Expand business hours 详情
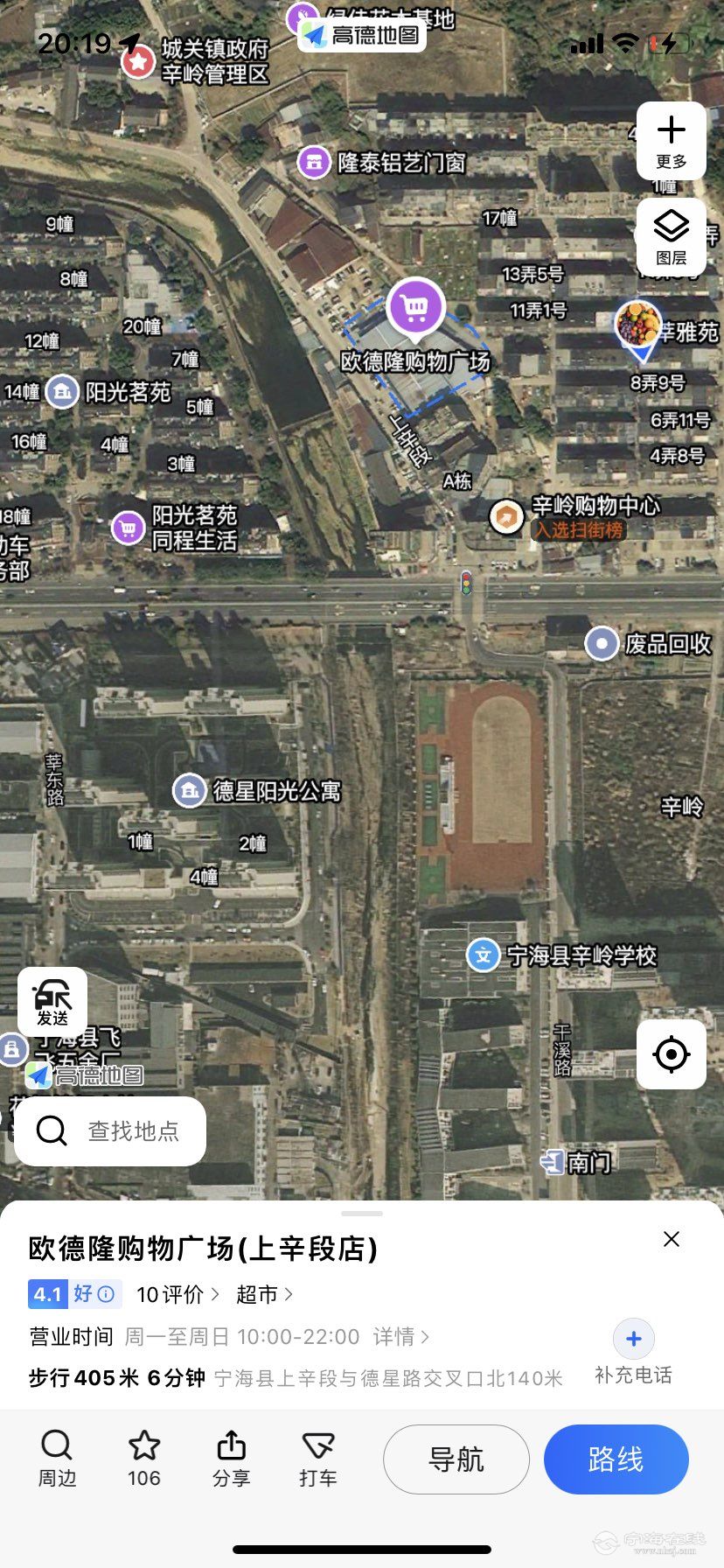This screenshot has height=1568, width=724. tap(400, 1337)
